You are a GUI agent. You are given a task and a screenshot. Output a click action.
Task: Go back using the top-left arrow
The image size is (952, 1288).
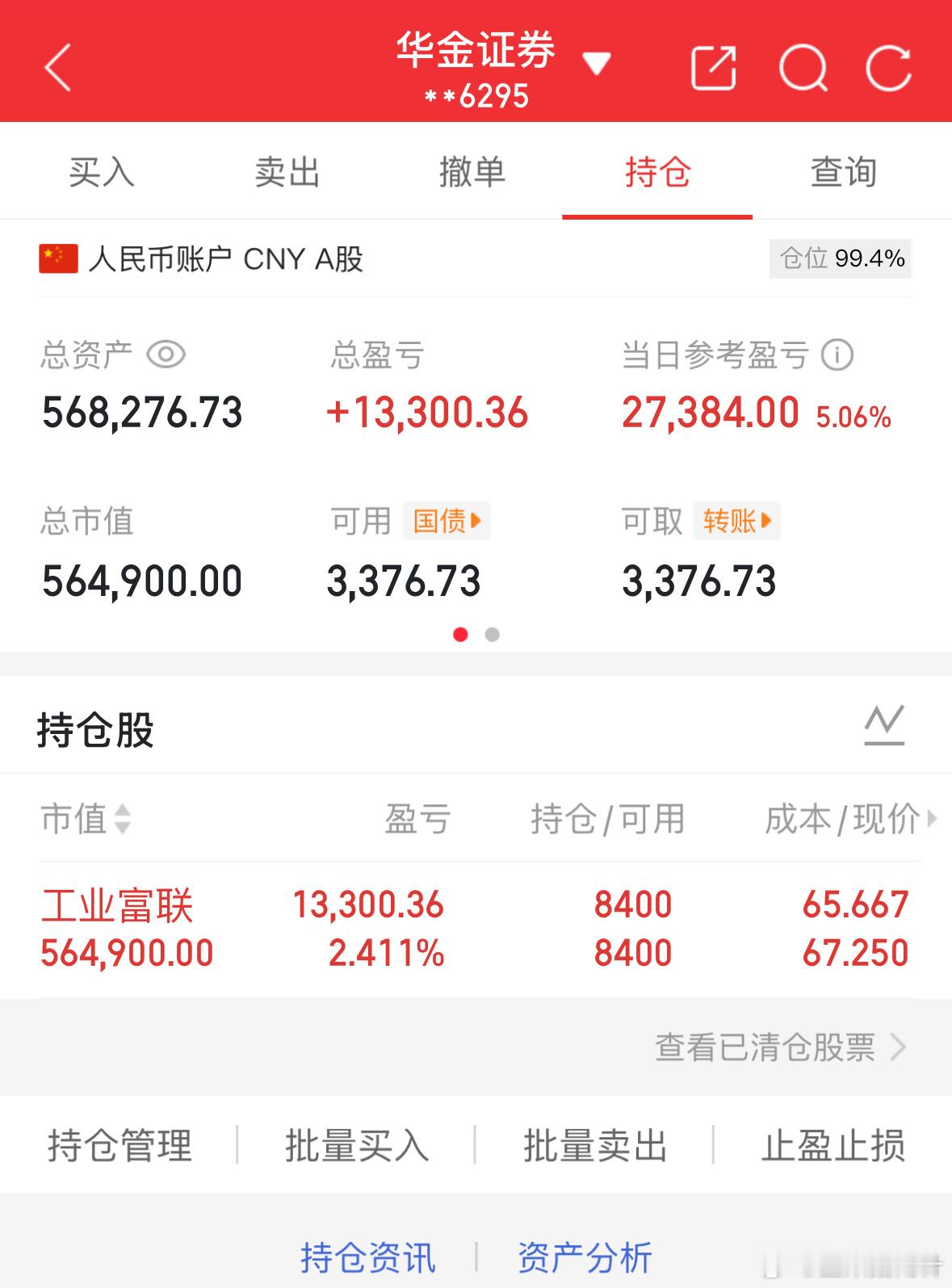[x=57, y=68]
